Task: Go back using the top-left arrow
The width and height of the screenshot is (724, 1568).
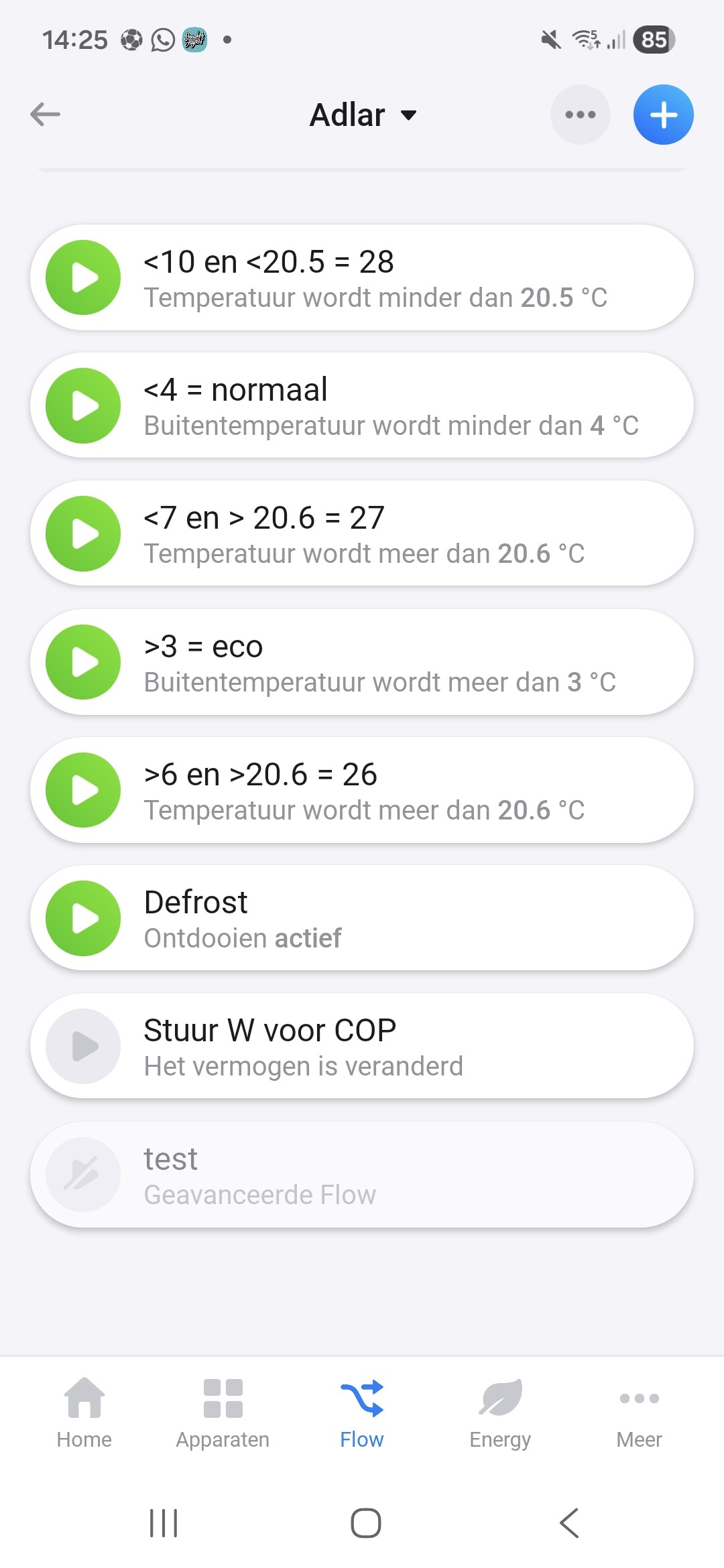Action: pos(46,115)
